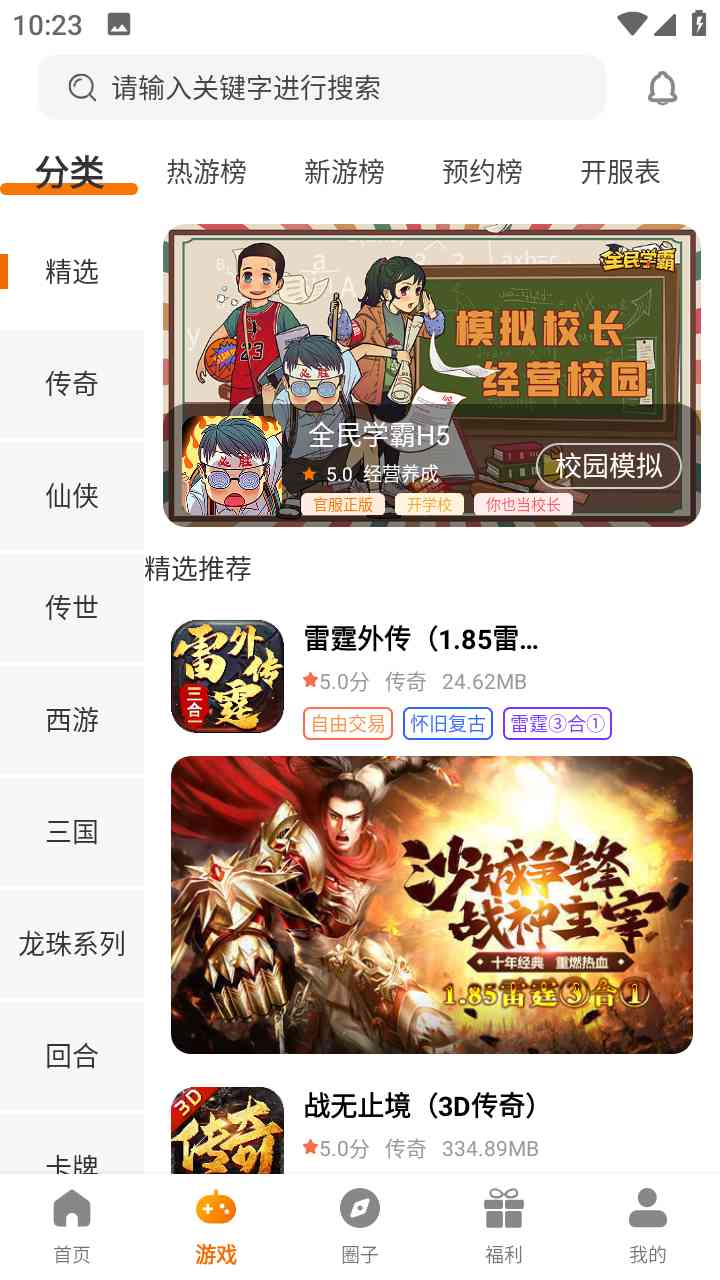Tap the keyword search box
Screen dimensions: 720x1280
[320, 88]
